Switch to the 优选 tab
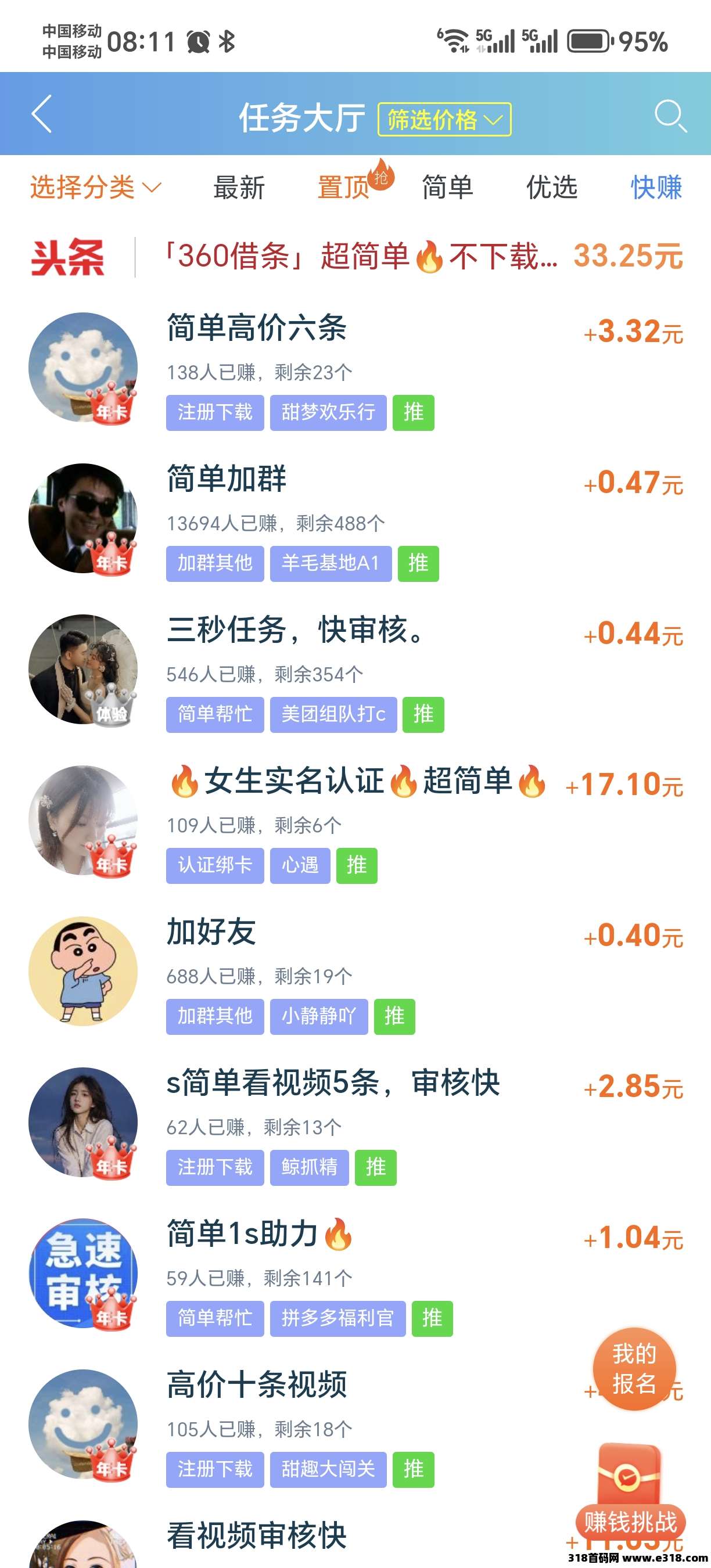The height and width of the screenshot is (1568, 711). pyautogui.click(x=551, y=188)
